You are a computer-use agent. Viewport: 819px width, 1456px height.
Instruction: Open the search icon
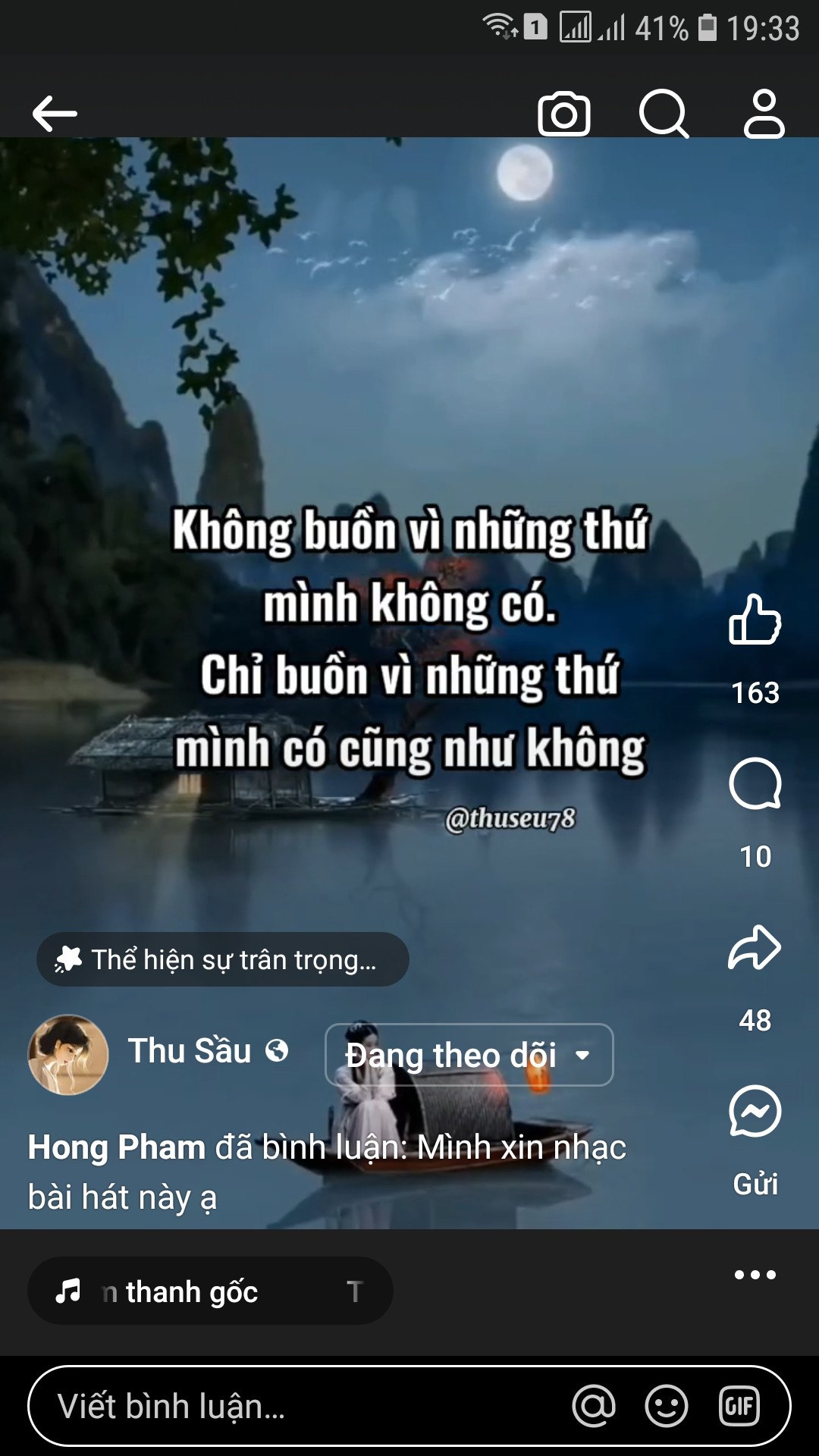coord(664,114)
